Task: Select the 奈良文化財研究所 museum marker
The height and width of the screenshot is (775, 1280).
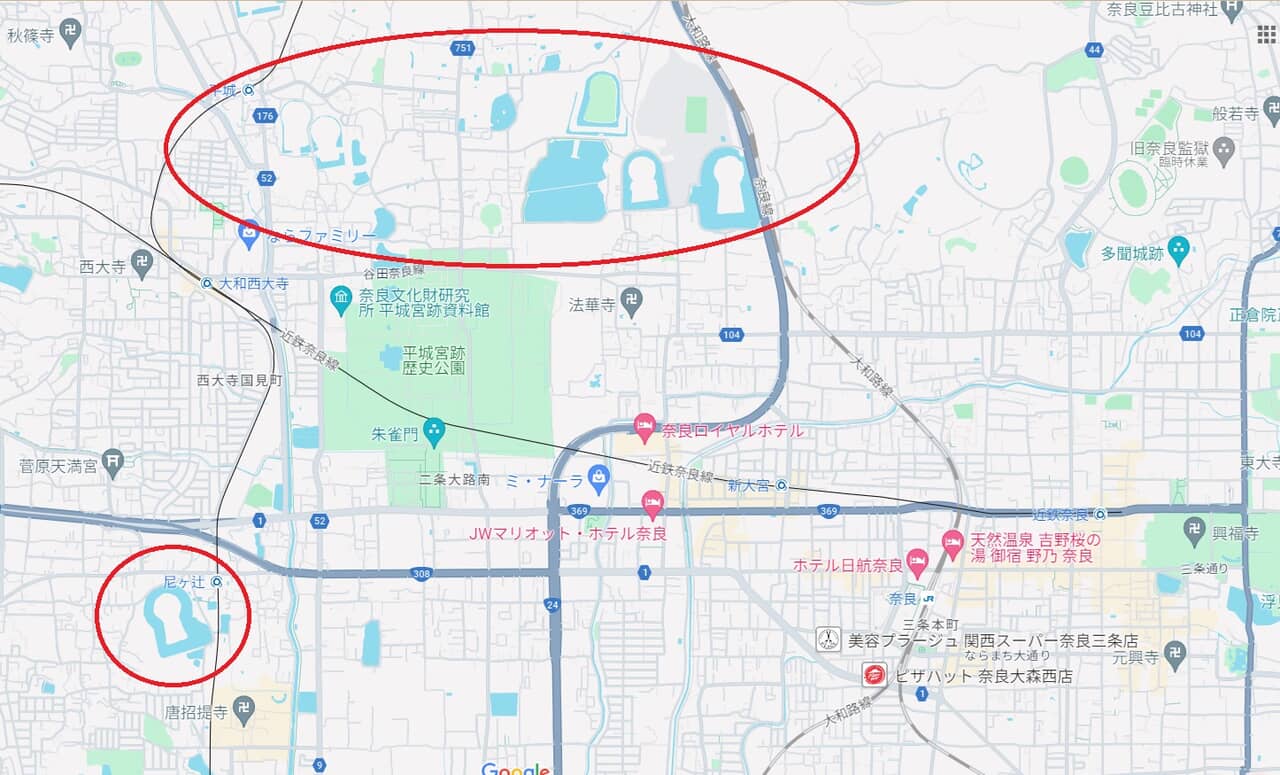Action: (340, 297)
